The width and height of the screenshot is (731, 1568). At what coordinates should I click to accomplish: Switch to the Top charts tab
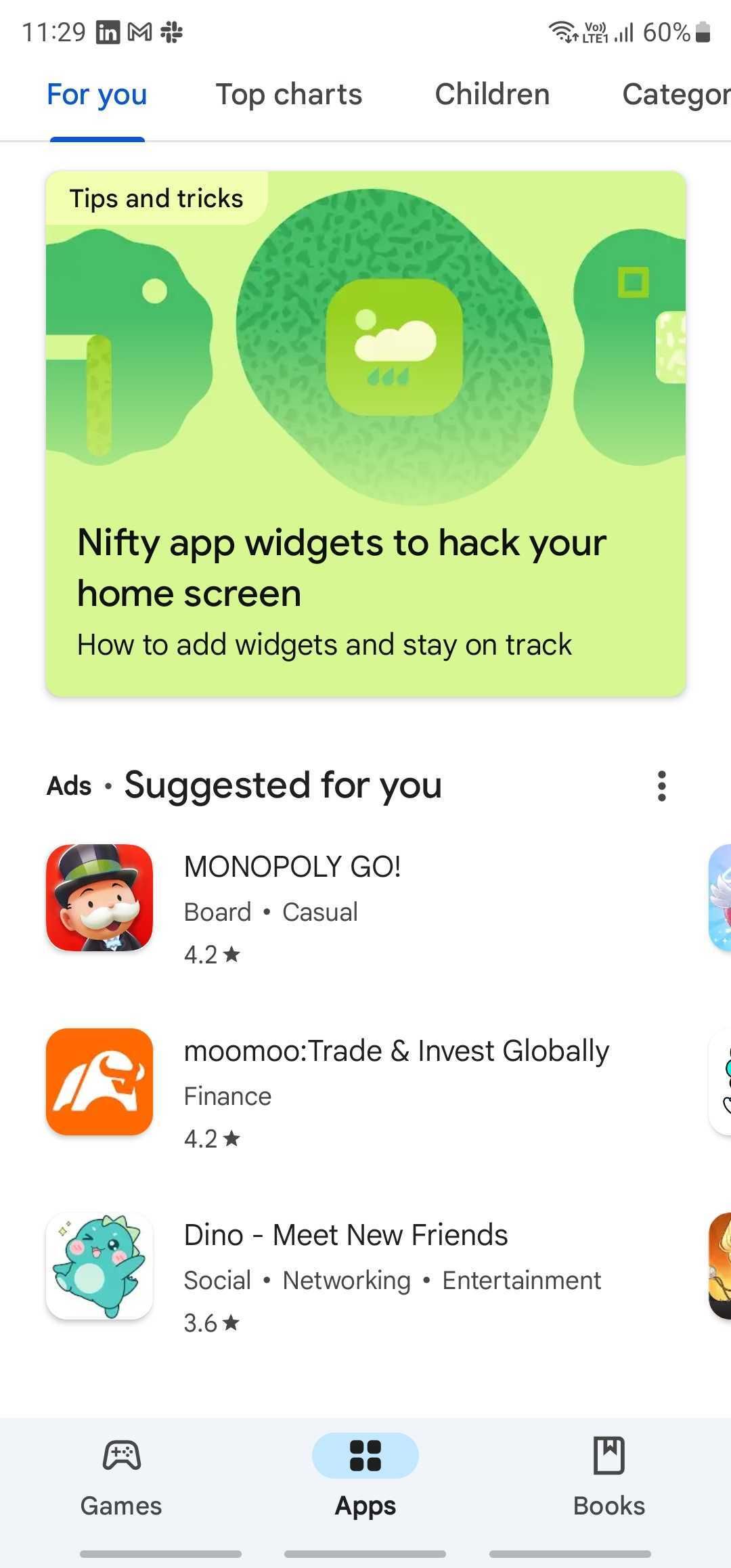(289, 95)
